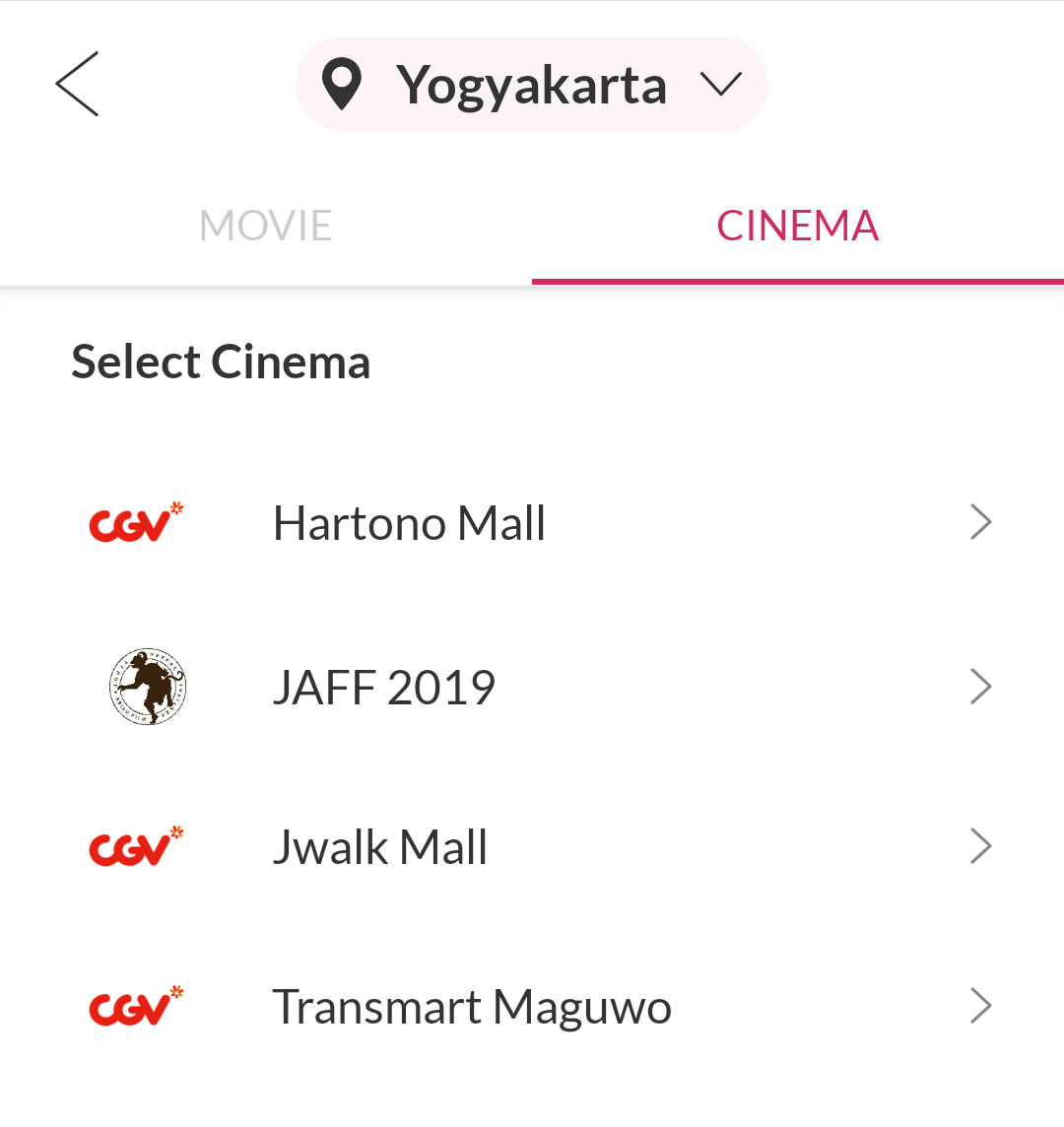Switch to the MOVIE tab
Screen dimensions: 1064x1127
pos(266,227)
